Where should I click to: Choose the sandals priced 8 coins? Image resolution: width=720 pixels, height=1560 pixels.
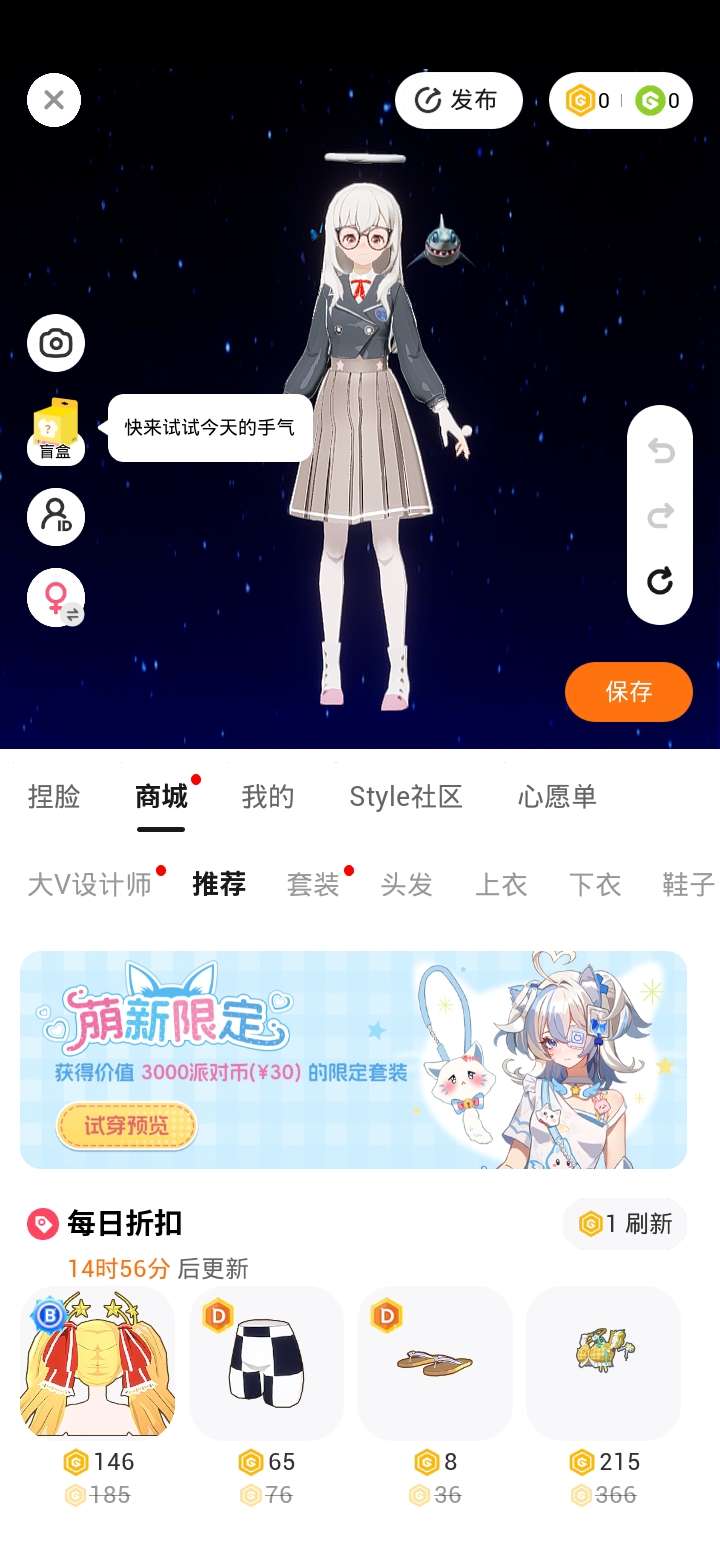(x=434, y=1363)
